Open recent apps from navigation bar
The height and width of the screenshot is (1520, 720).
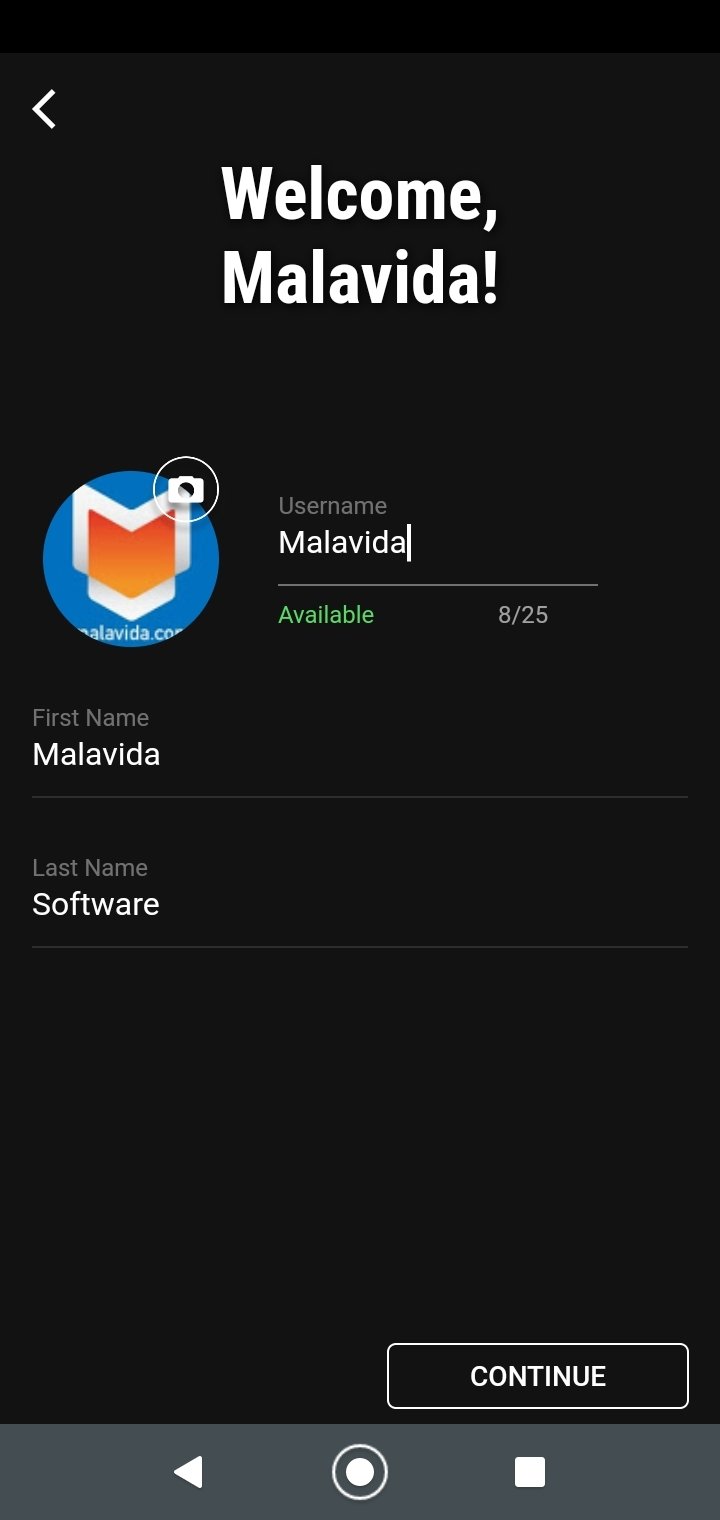click(529, 1472)
